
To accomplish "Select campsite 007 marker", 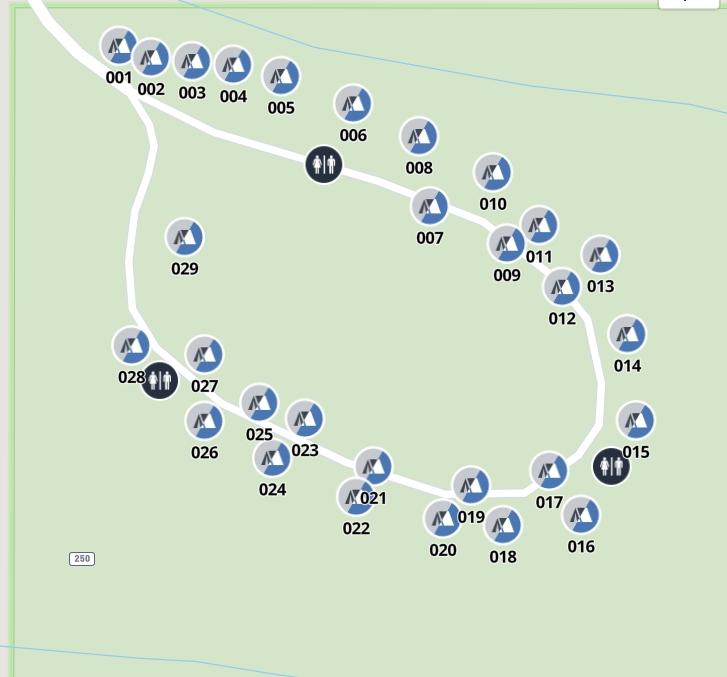I will pyautogui.click(x=430, y=207).
